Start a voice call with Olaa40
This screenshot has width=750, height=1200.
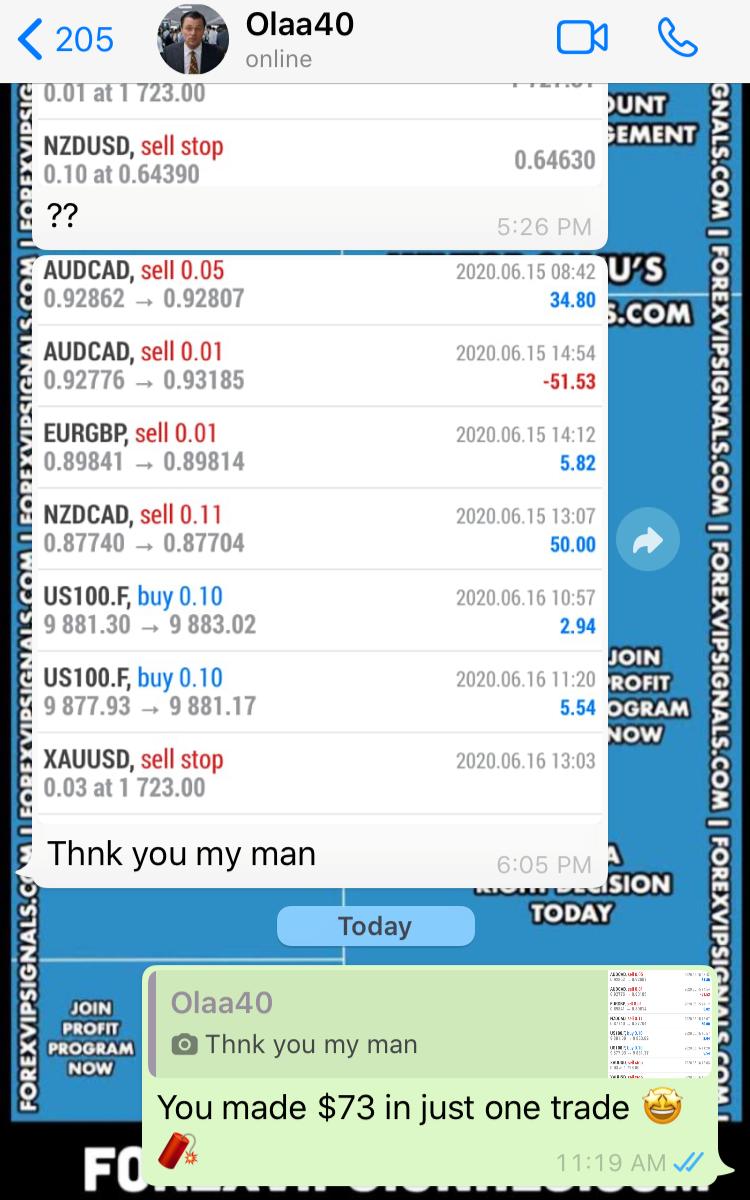point(677,39)
